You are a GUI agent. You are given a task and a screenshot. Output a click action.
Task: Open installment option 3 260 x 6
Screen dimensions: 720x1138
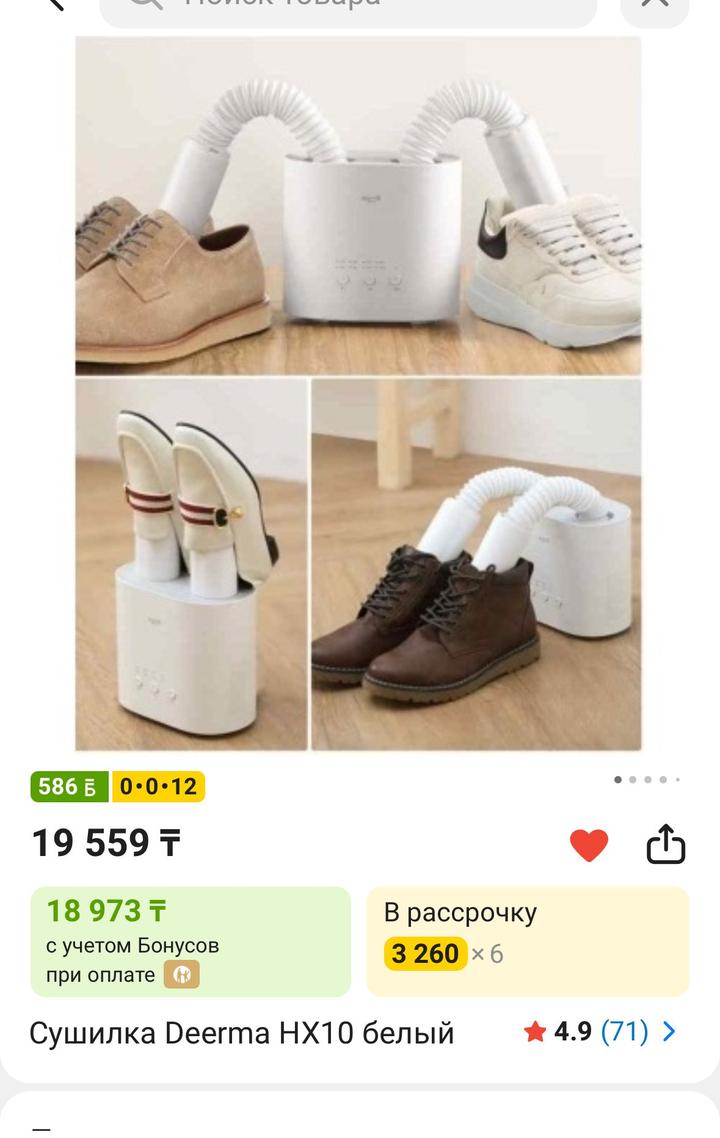(527, 941)
